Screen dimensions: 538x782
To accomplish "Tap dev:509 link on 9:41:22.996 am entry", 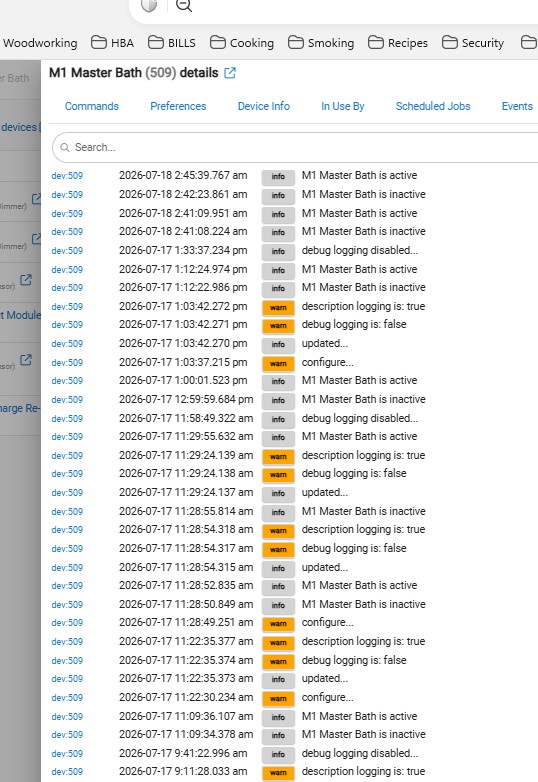I will point(67,754).
